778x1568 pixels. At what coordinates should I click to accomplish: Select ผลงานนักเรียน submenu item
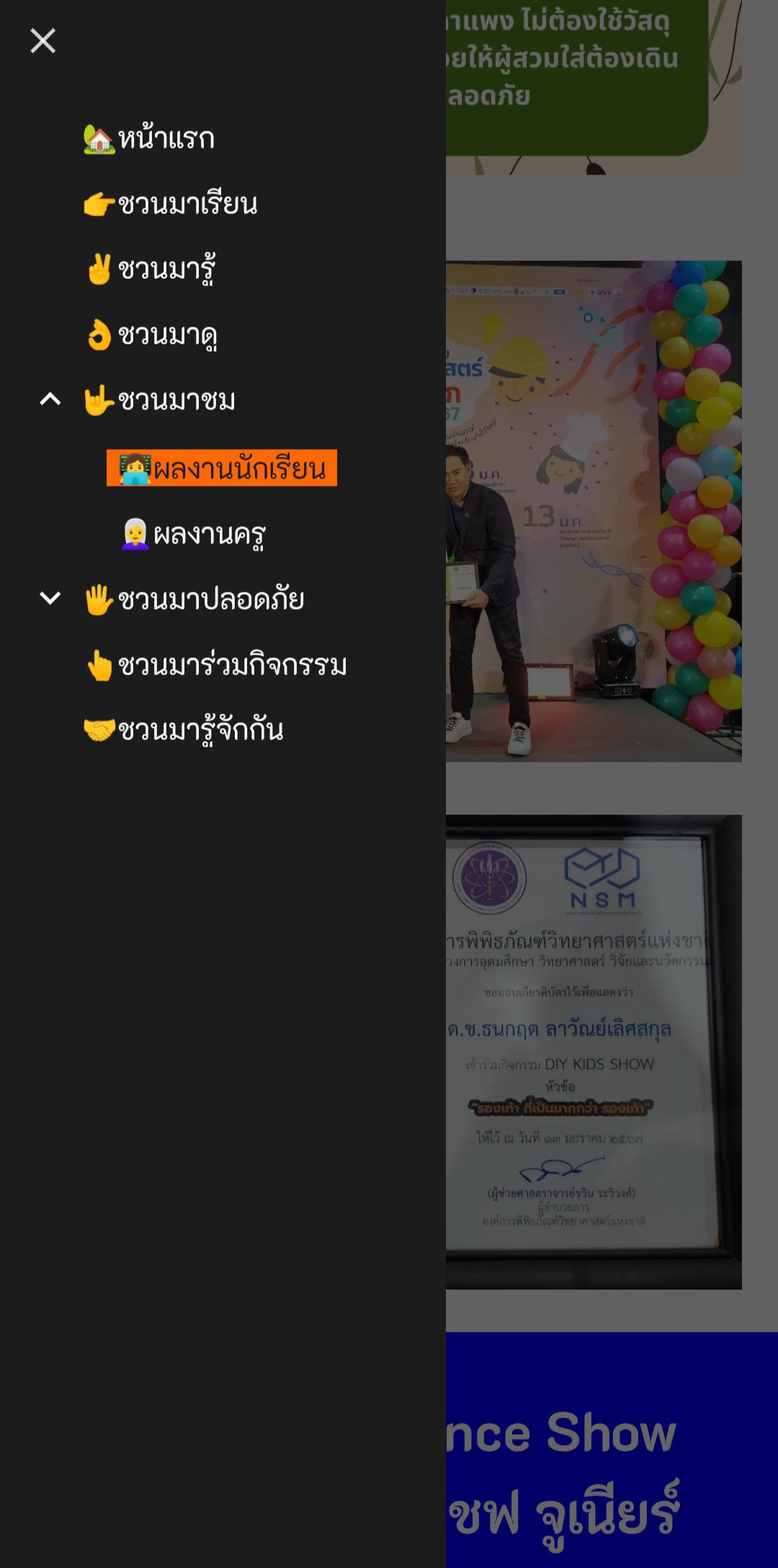pos(222,468)
